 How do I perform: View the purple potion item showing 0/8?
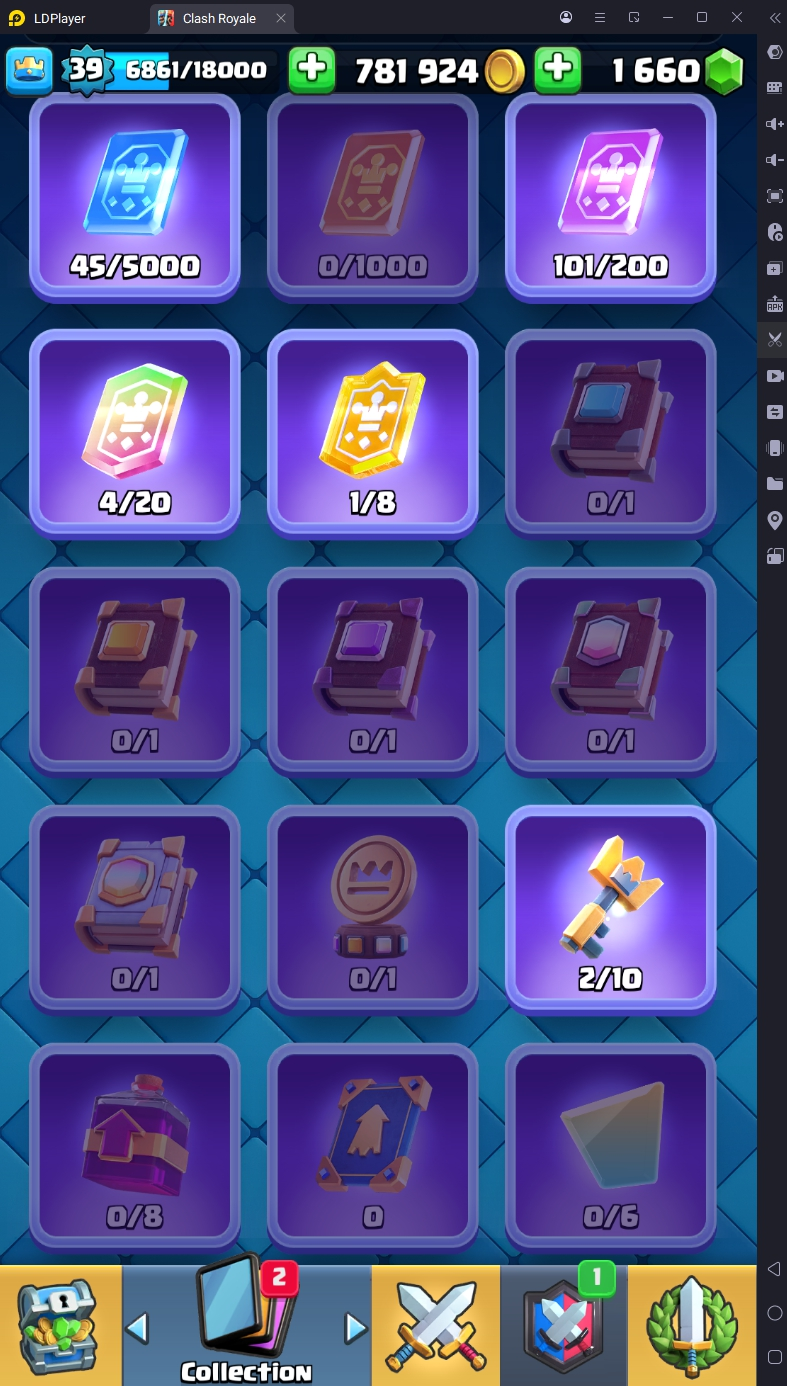tap(135, 1146)
